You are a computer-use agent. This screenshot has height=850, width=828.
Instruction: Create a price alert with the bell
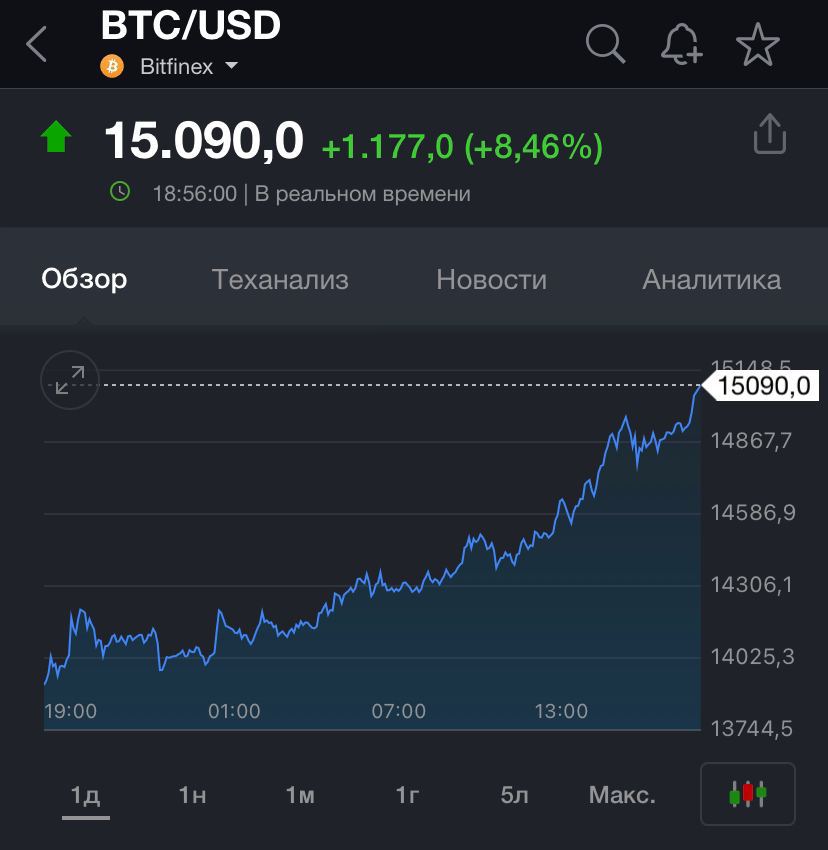pos(682,44)
